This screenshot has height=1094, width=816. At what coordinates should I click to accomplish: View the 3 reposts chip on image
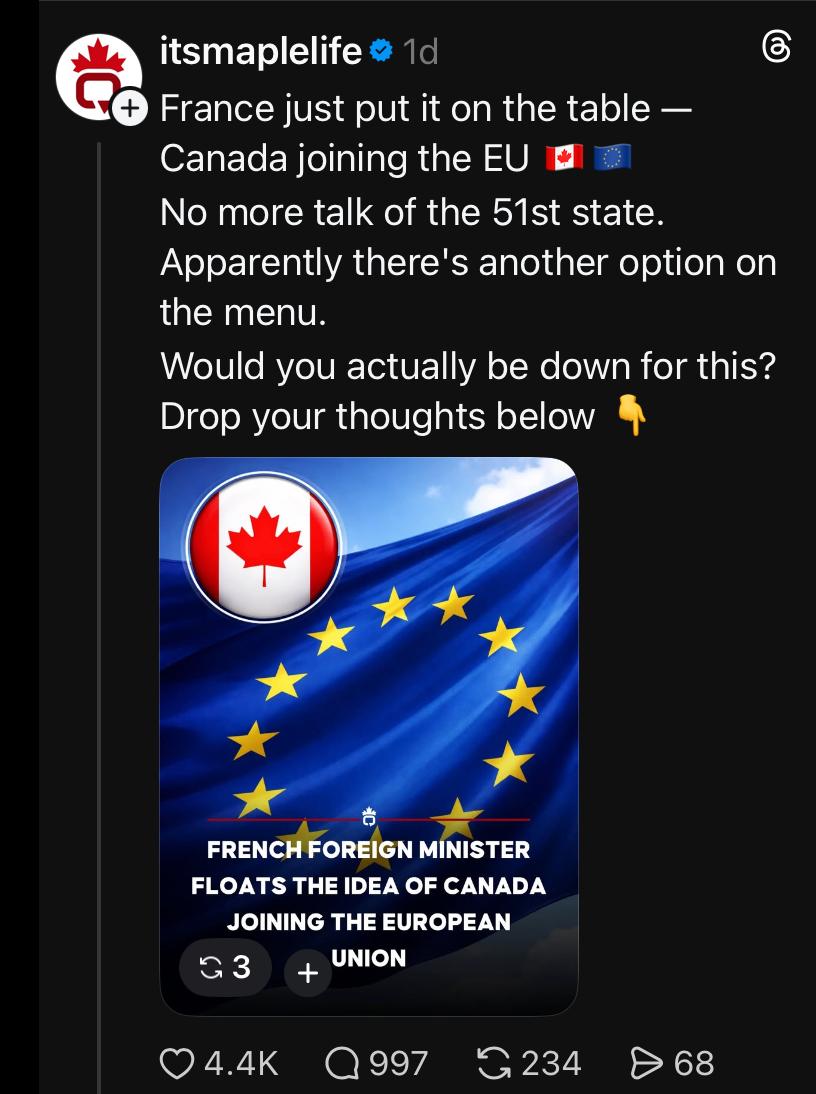coord(225,967)
